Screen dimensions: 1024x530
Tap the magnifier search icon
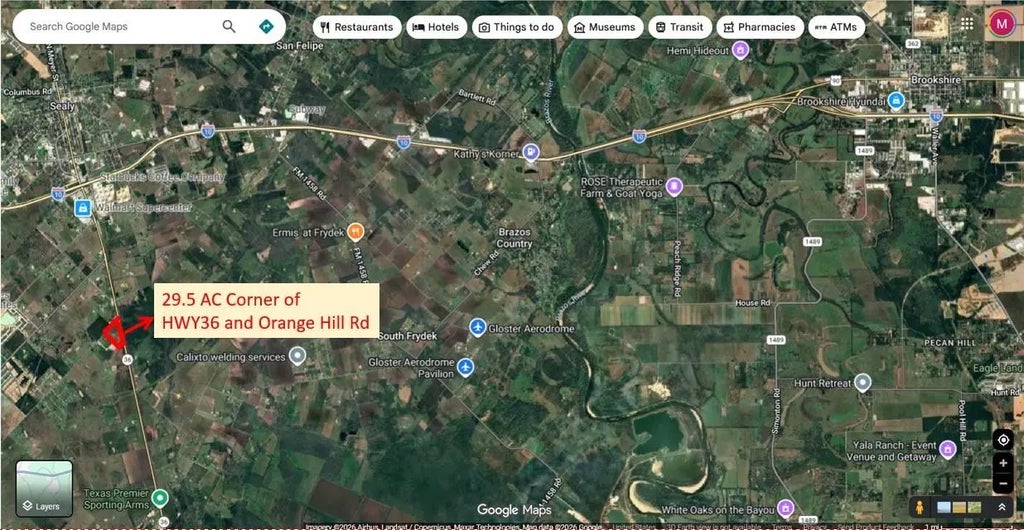point(230,27)
